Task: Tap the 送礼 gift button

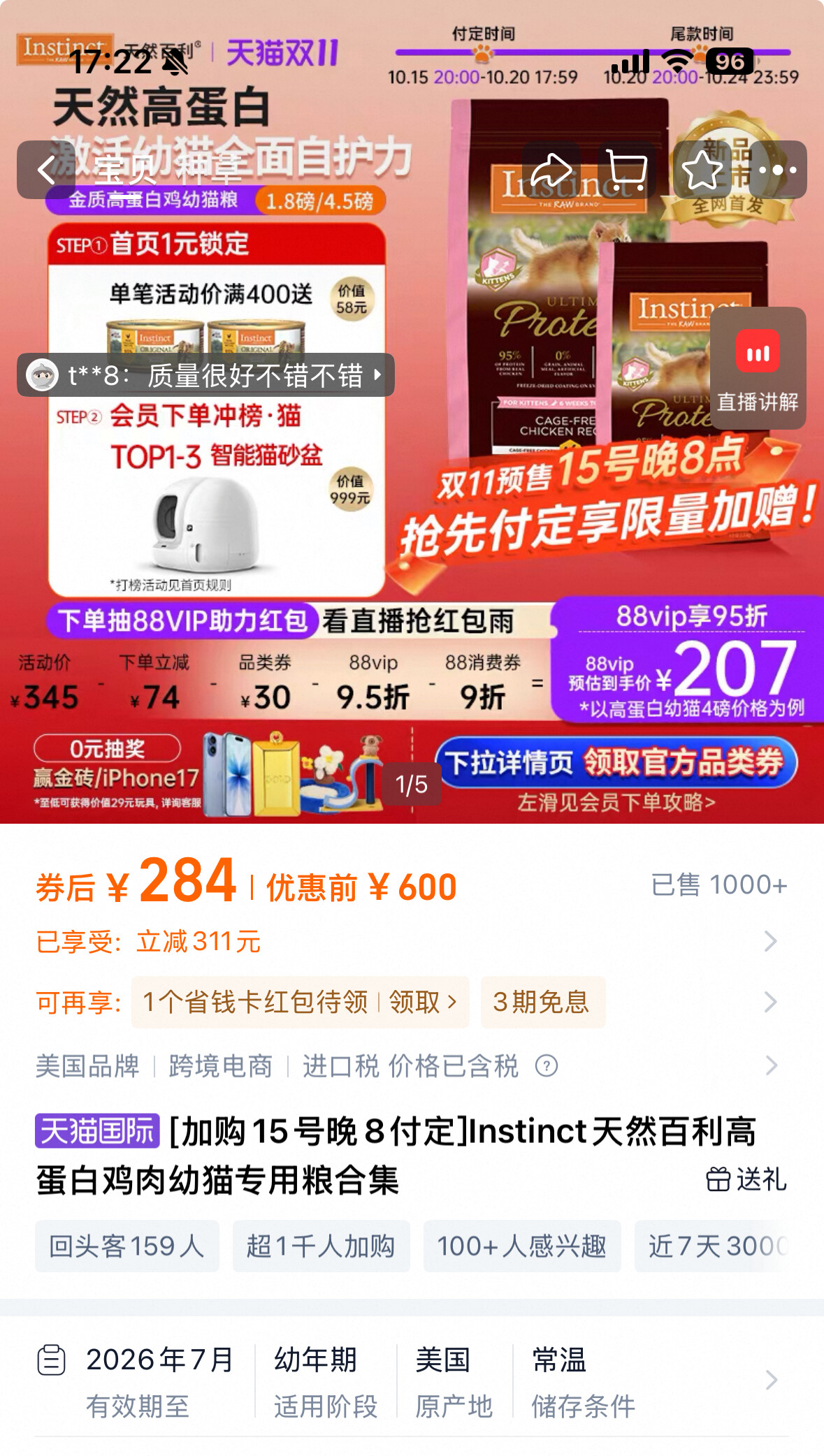Action: 746,1179
